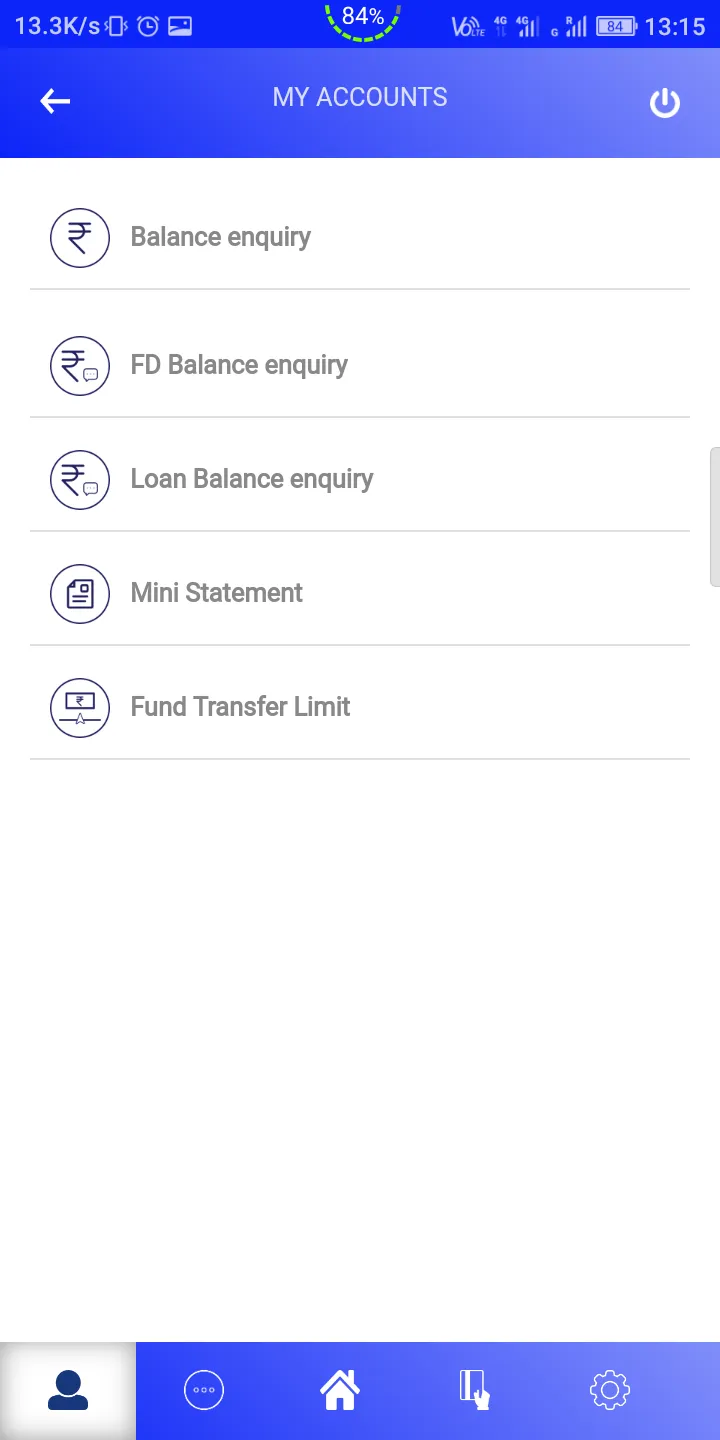Select the Mini Statement menu entry
Viewport: 720px width, 1440px height.
(216, 593)
